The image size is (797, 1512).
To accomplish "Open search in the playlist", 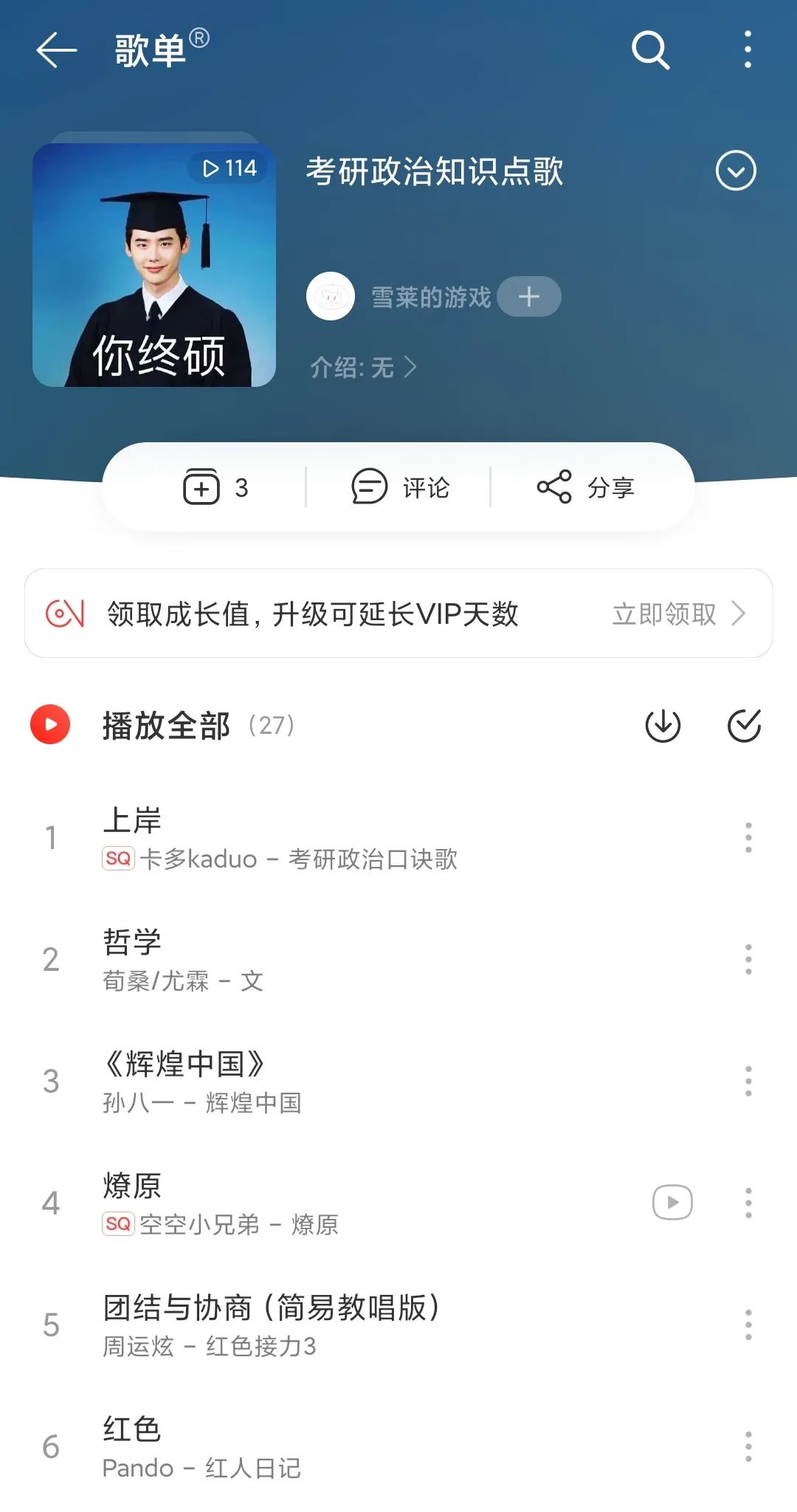I will coord(650,50).
